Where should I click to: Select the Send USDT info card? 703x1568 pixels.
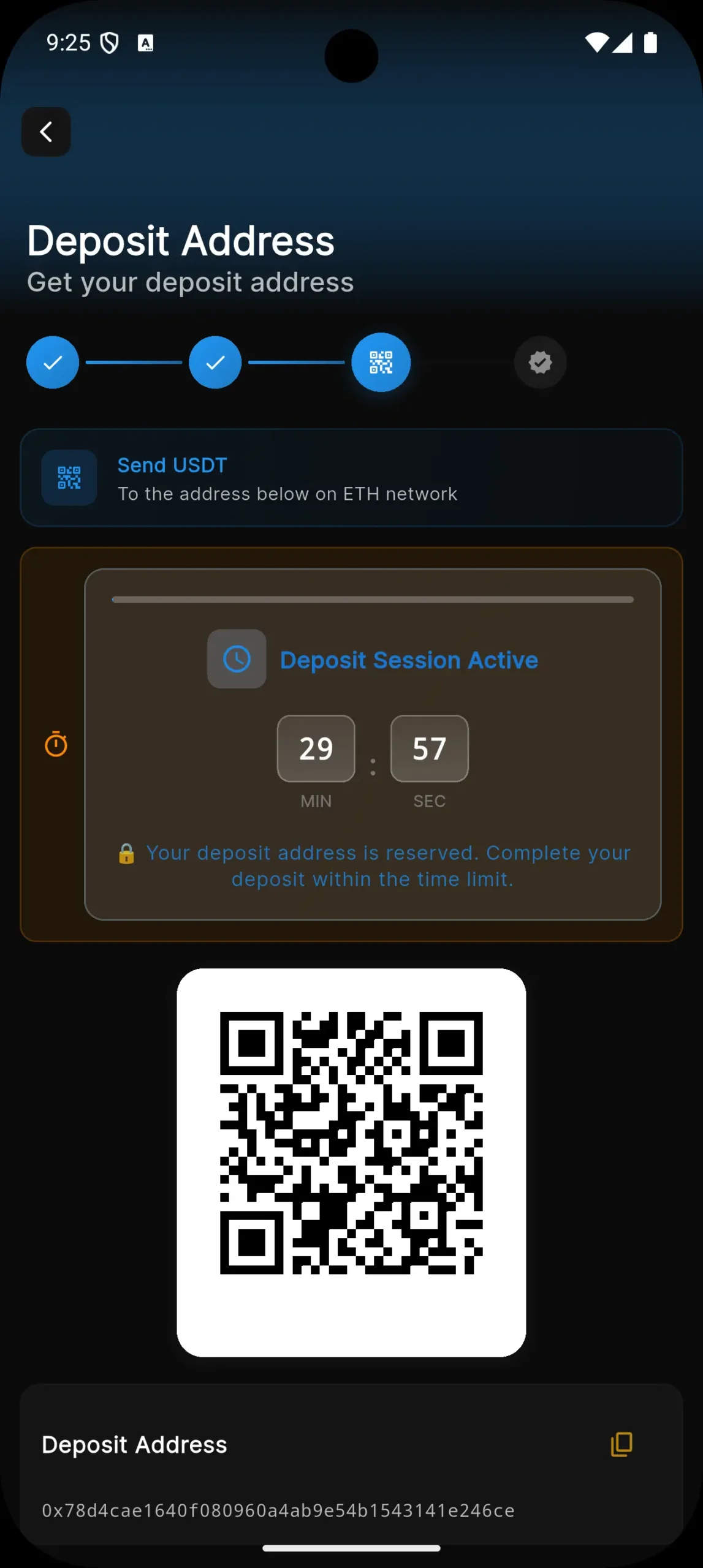(x=351, y=478)
